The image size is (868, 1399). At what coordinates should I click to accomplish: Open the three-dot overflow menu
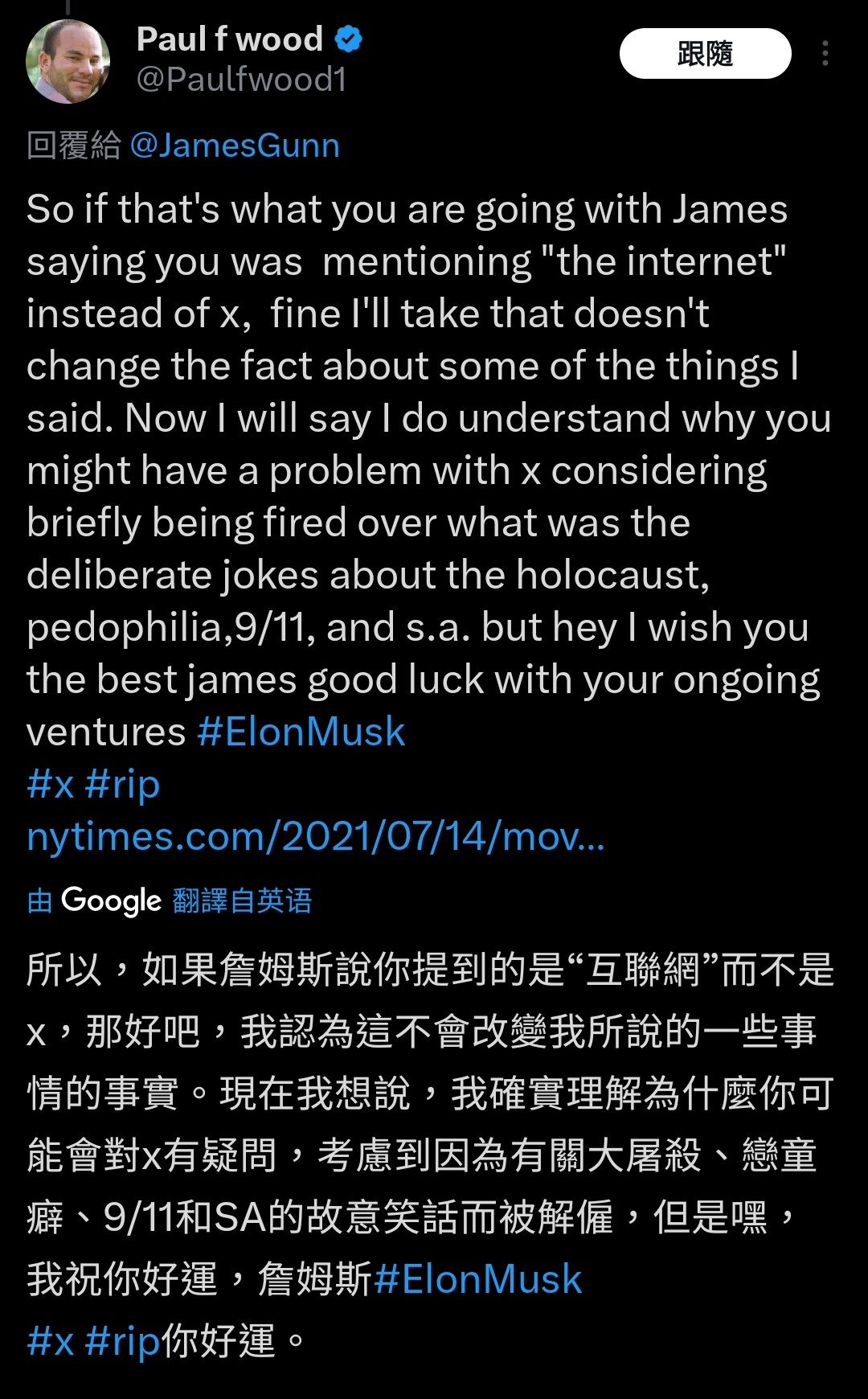tap(825, 54)
